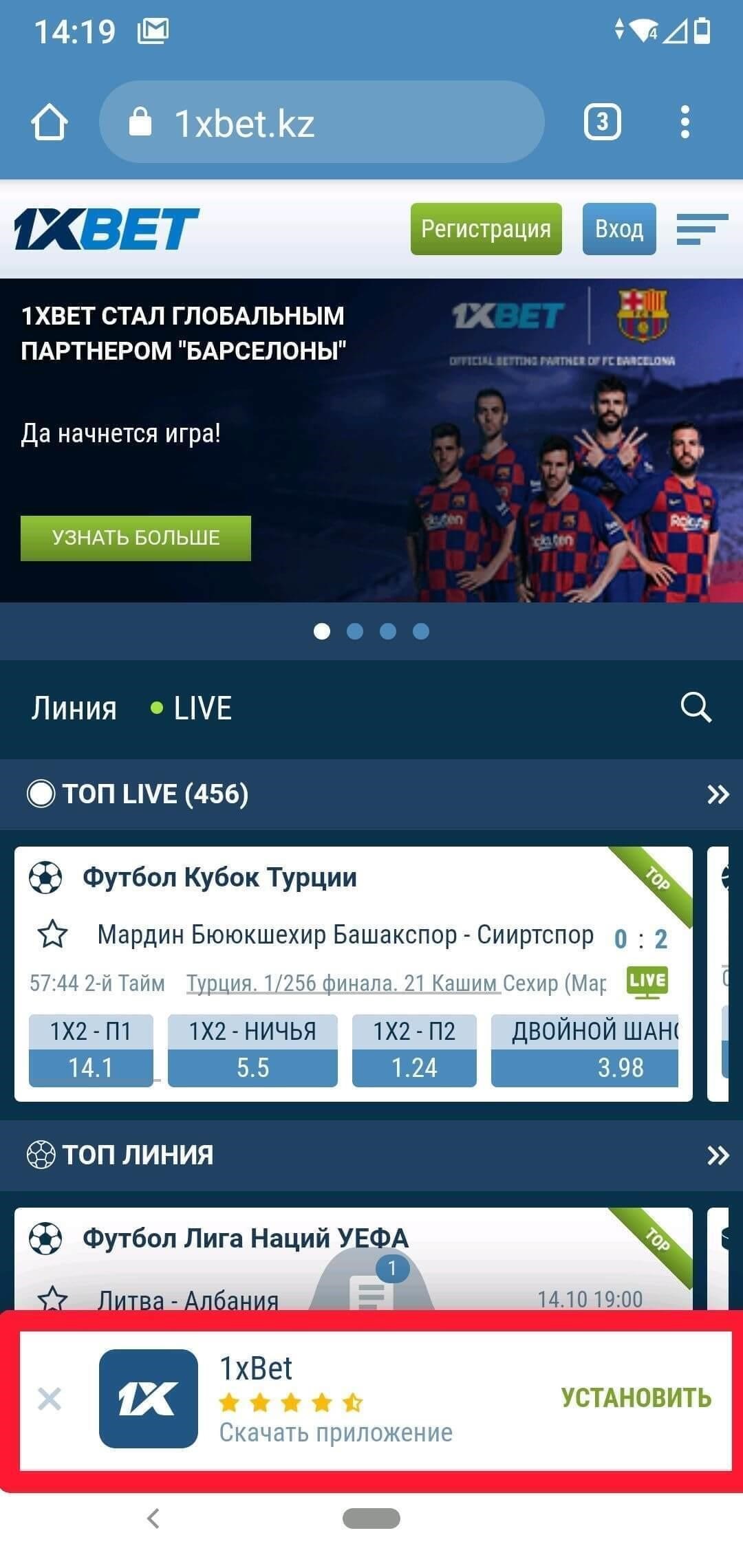The height and width of the screenshot is (1568, 743).
Task: Tap the Вход login button
Action: tap(618, 229)
